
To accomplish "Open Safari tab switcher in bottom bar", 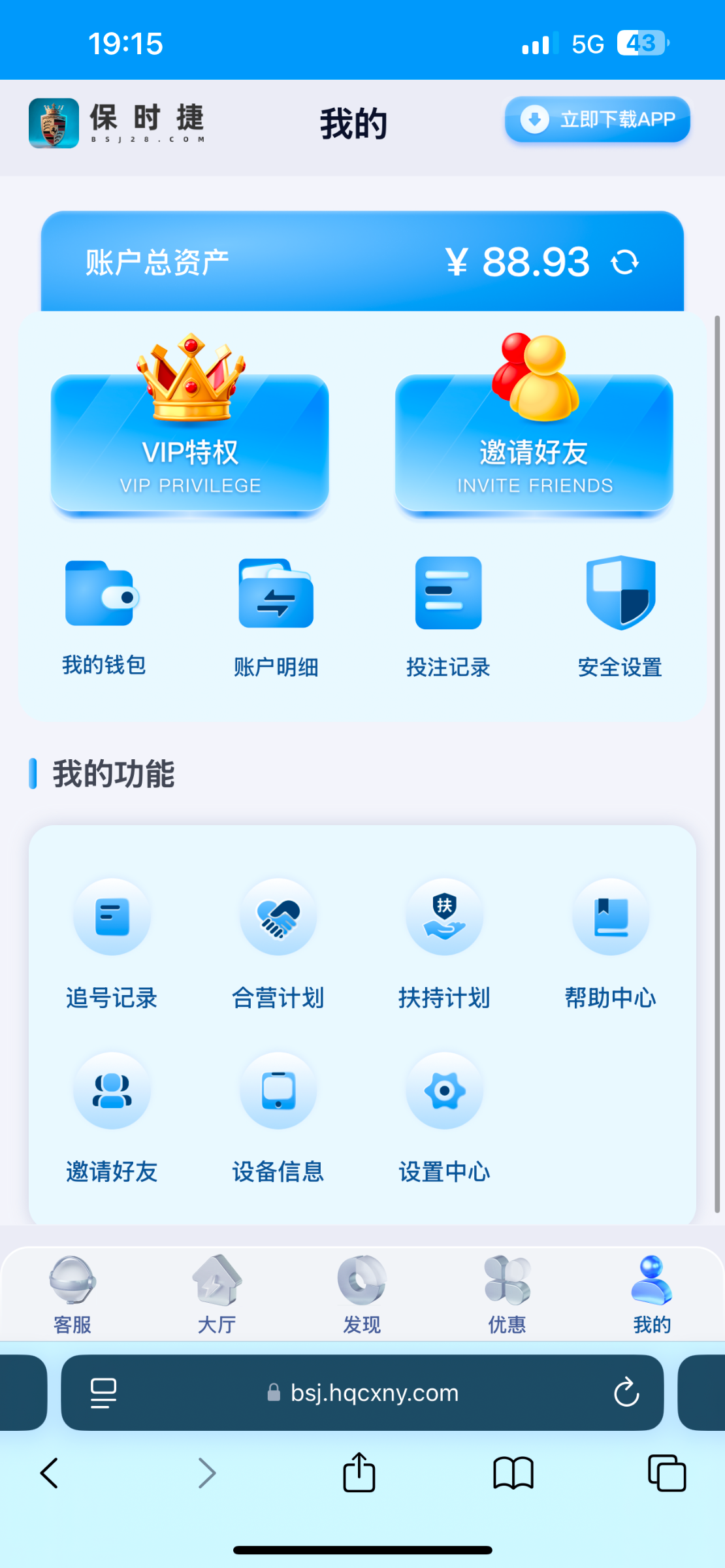I will (667, 1473).
